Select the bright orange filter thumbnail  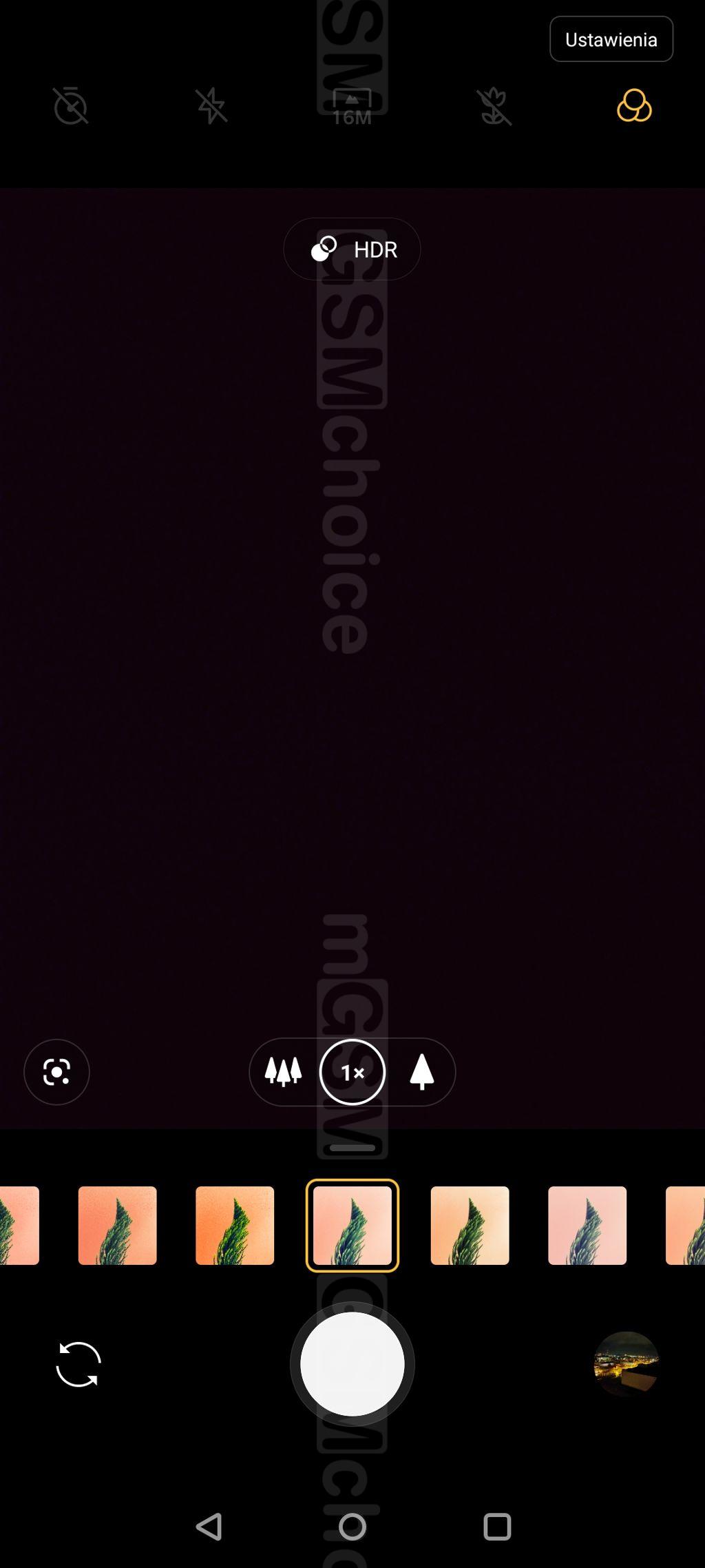(235, 1225)
